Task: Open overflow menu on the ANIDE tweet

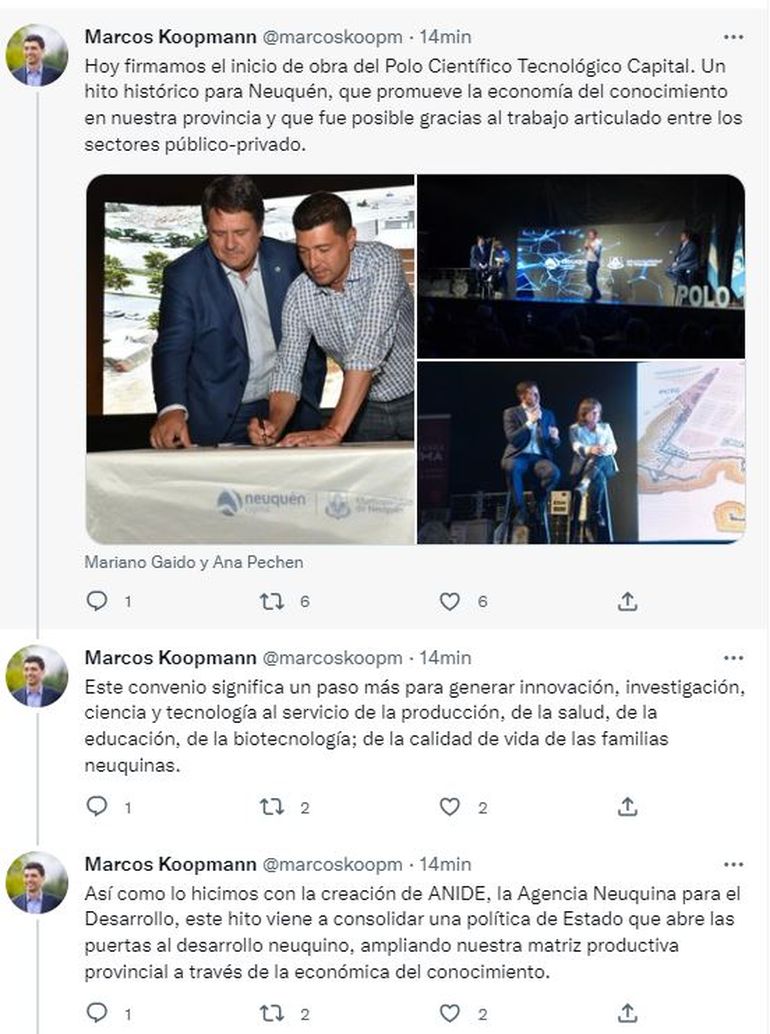Action: (733, 865)
